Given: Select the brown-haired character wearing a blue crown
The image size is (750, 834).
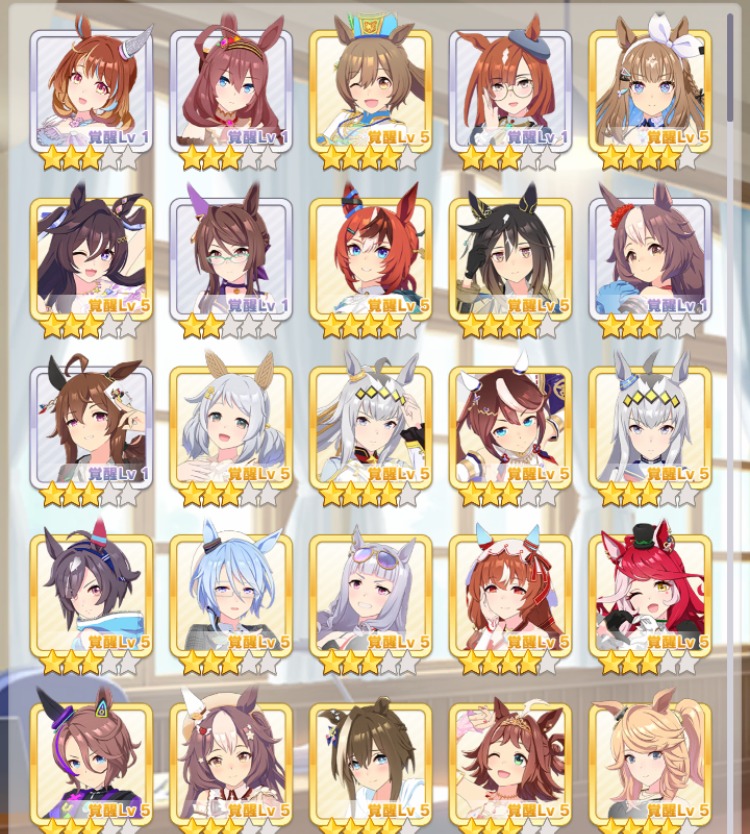Looking at the screenshot, I should click(370, 92).
